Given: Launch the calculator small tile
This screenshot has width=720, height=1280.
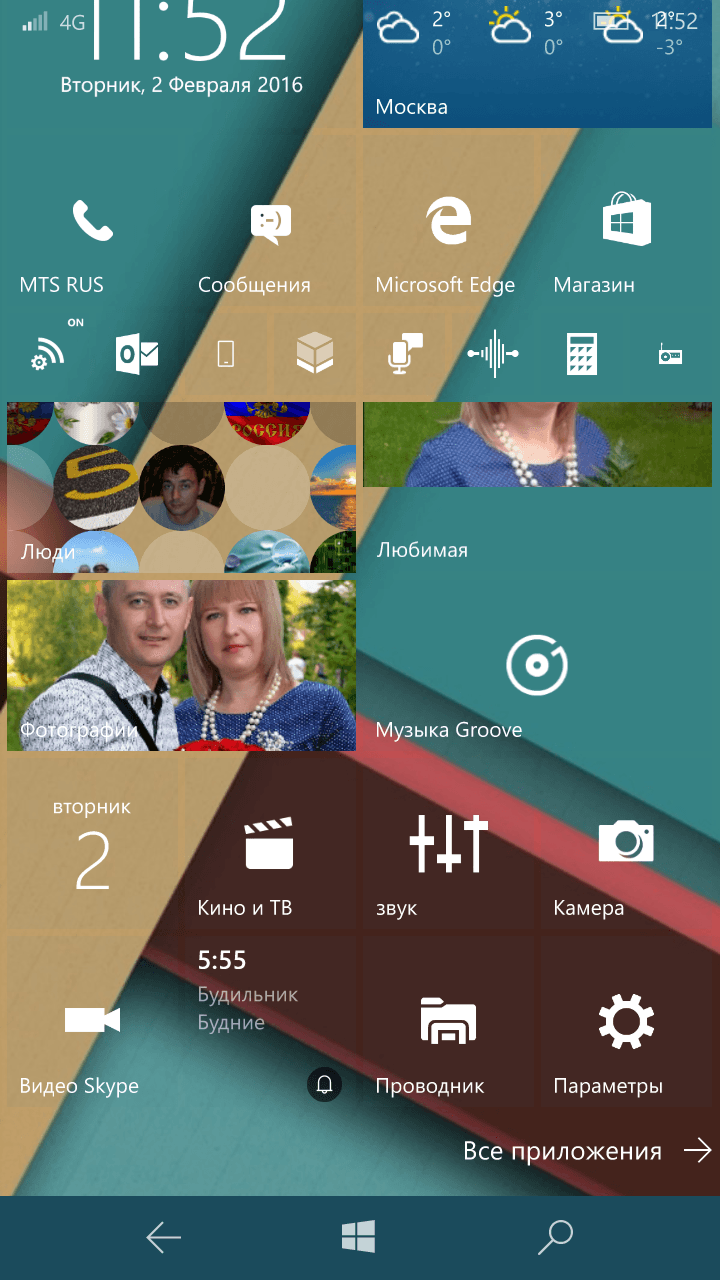Looking at the screenshot, I should [582, 354].
